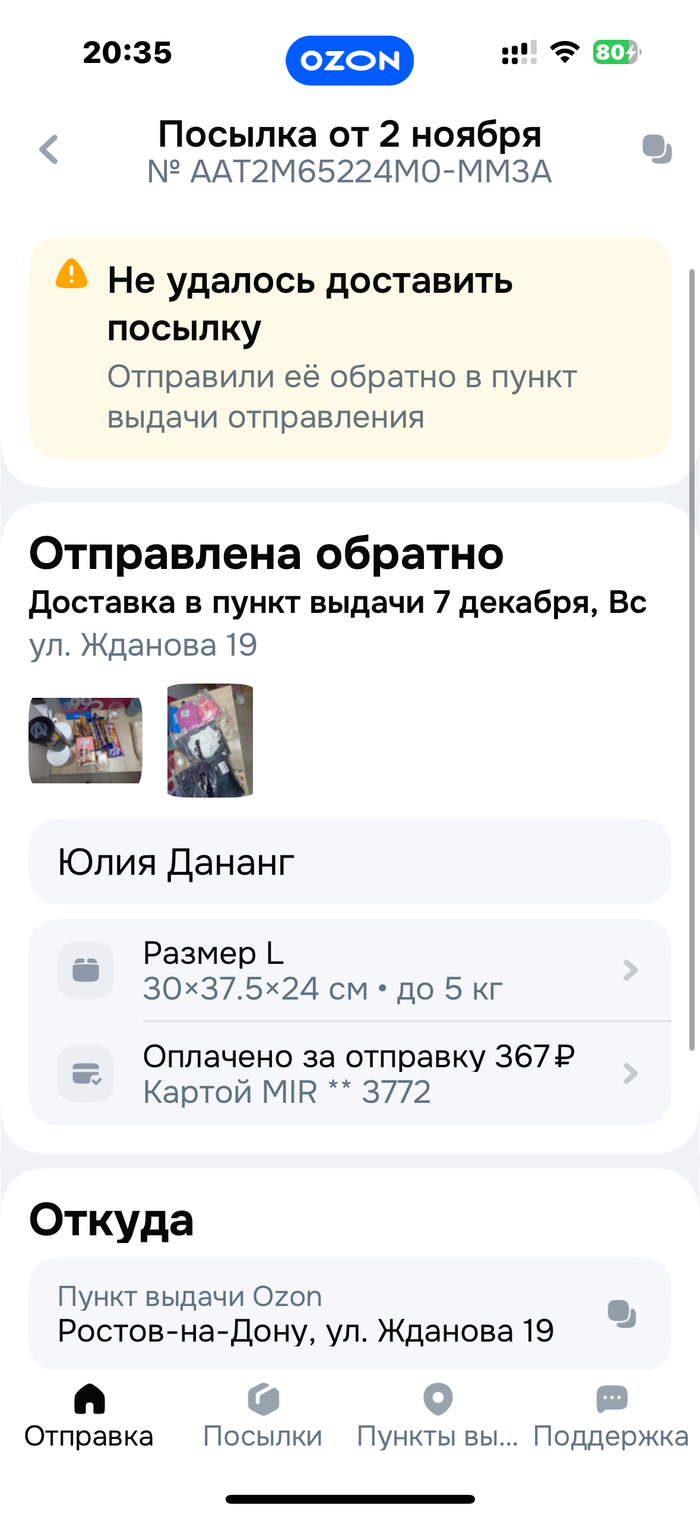The height and width of the screenshot is (1518, 700).
Task: Switch to the Посылки tab
Action: click(x=263, y=1417)
